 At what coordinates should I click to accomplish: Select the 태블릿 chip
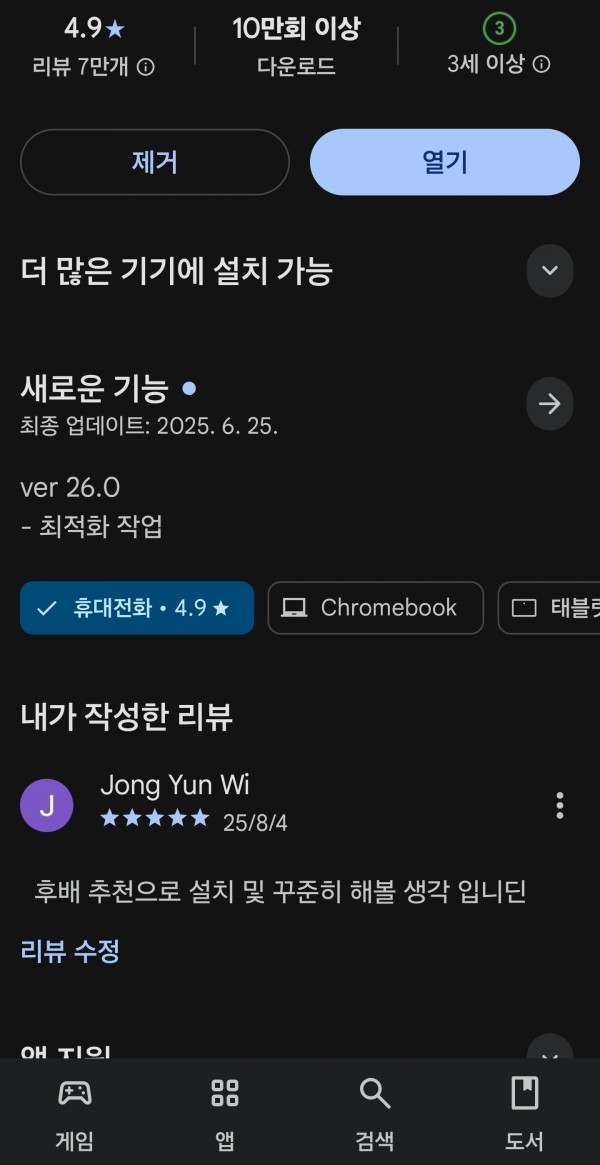[x=550, y=608]
